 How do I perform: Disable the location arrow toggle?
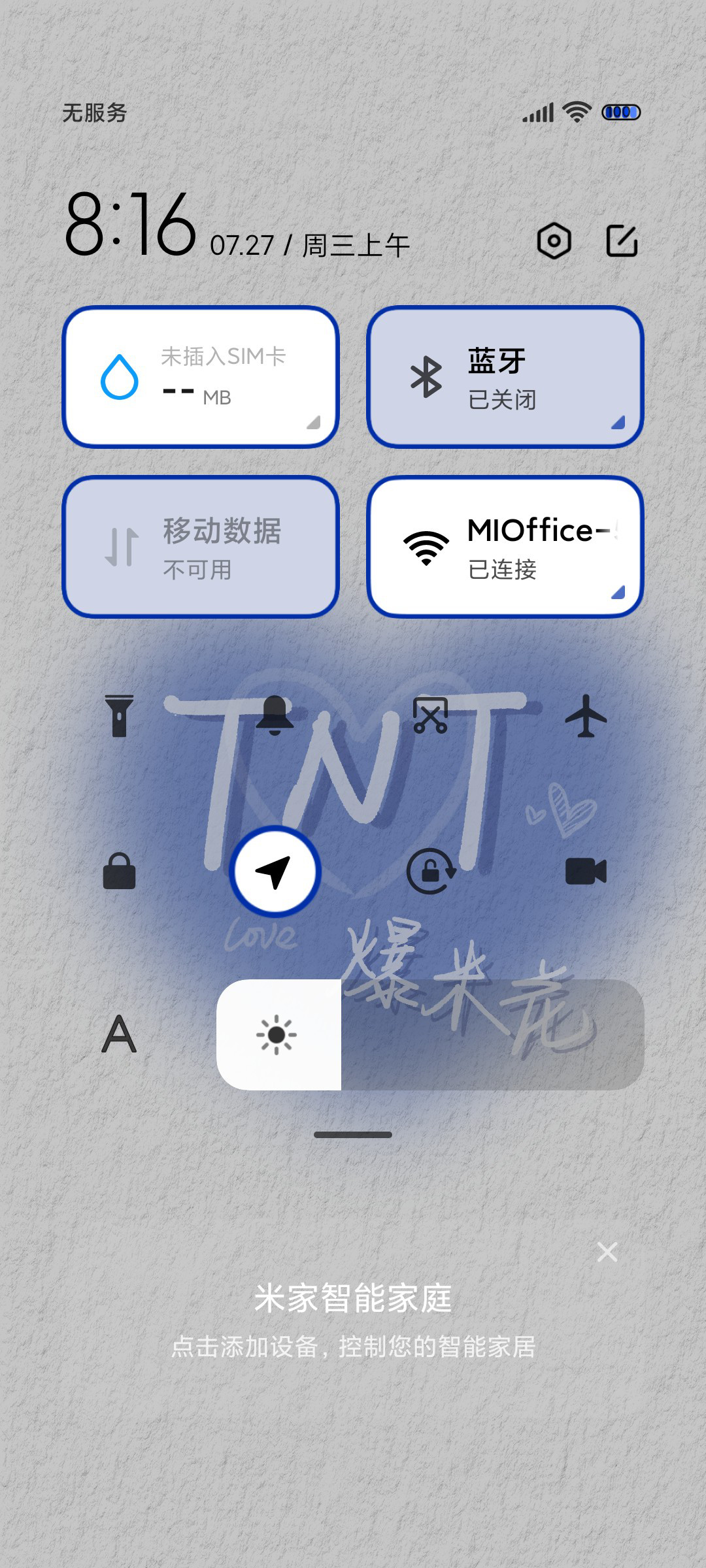(x=275, y=871)
